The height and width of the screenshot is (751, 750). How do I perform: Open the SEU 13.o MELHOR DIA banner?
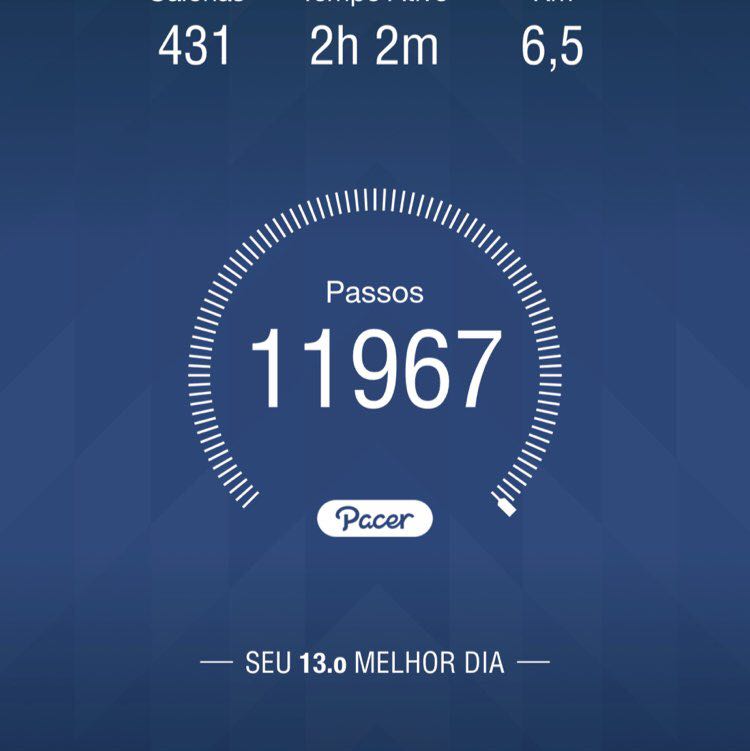pos(375,659)
